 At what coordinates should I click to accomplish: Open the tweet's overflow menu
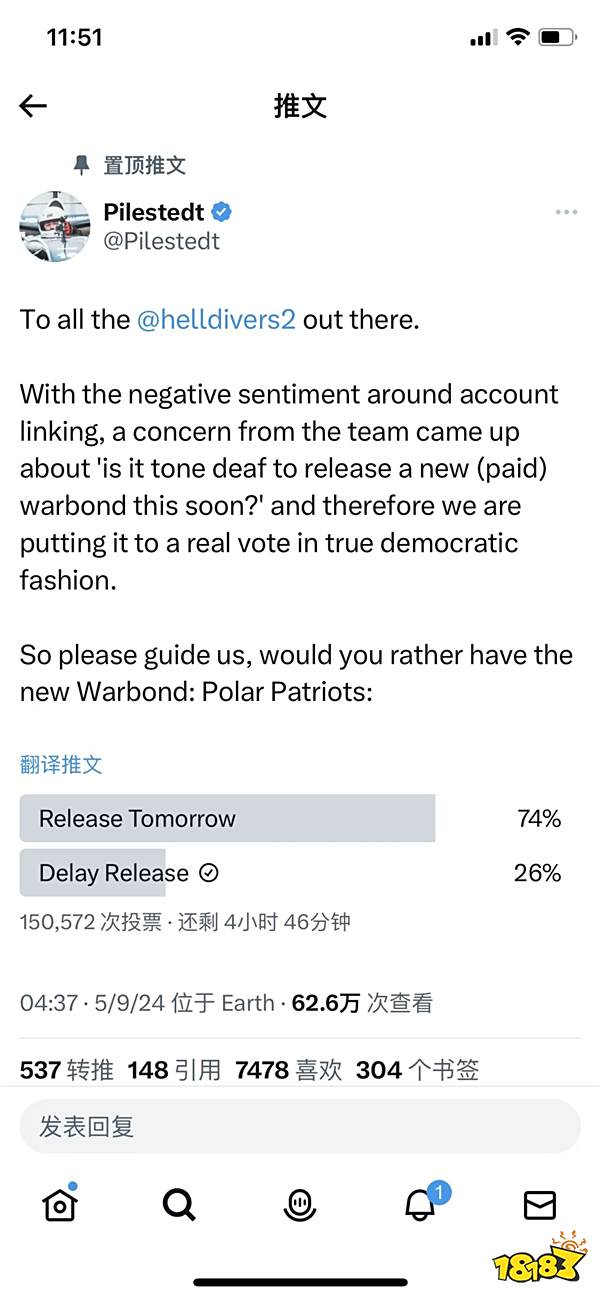click(566, 212)
